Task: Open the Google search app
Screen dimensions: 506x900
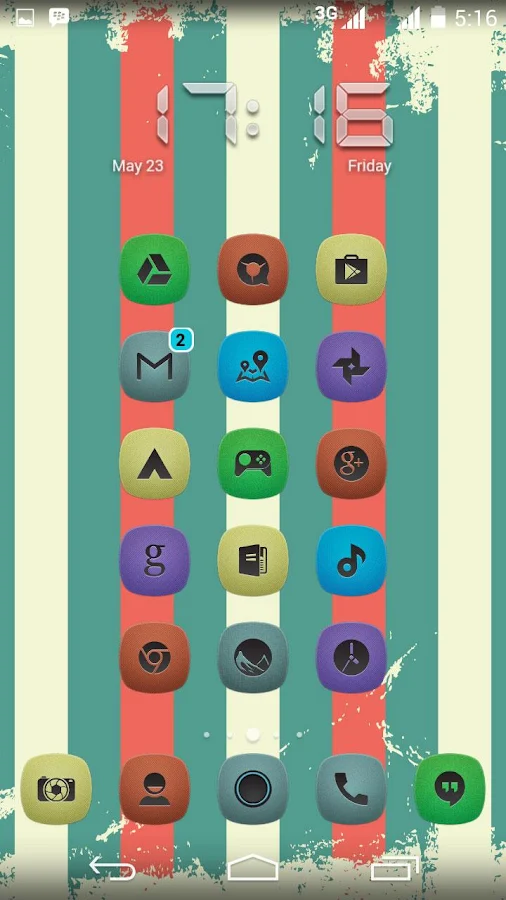Action: (154, 560)
